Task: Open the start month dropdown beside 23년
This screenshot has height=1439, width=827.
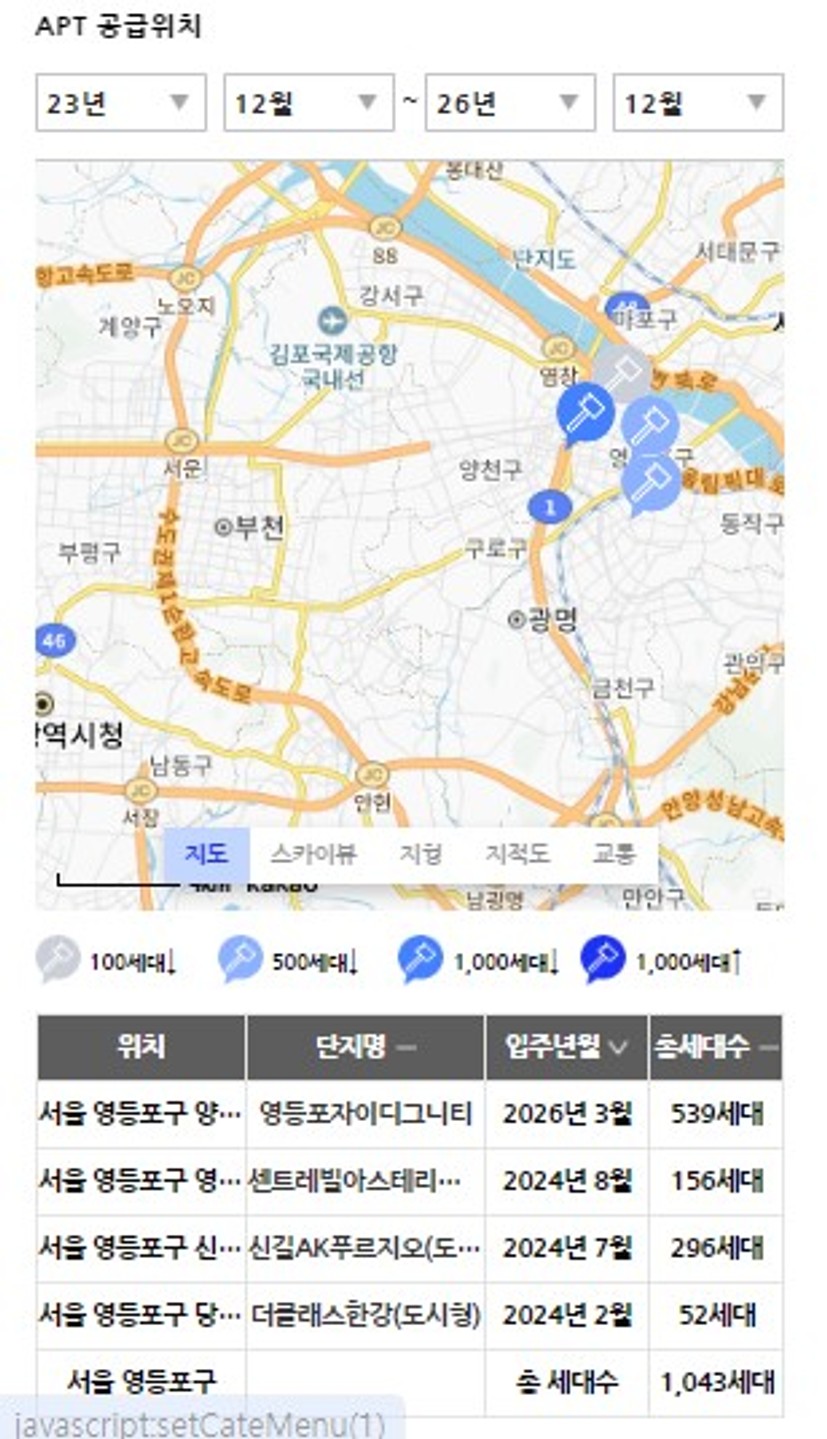Action: pos(309,102)
